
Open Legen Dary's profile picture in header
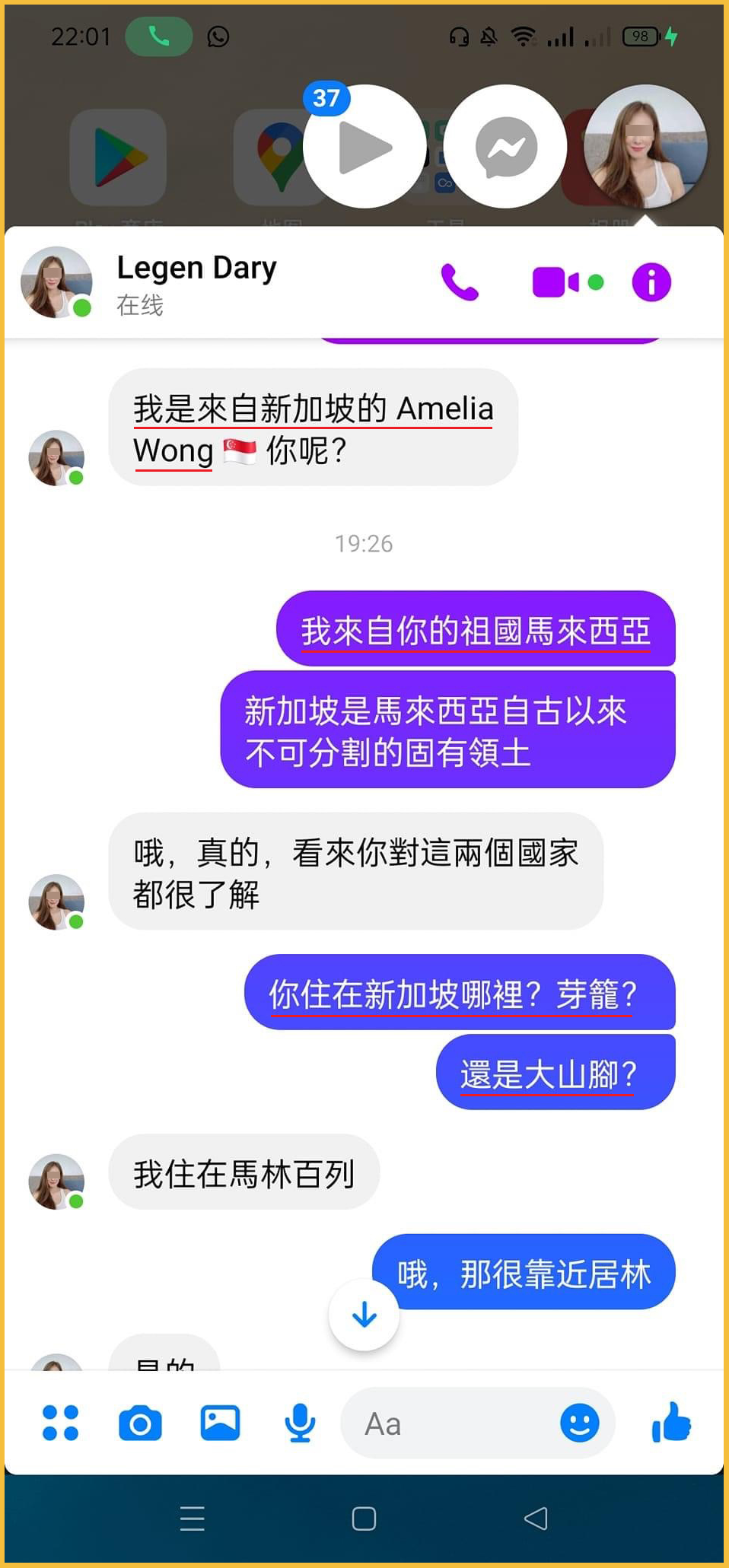click(x=56, y=282)
